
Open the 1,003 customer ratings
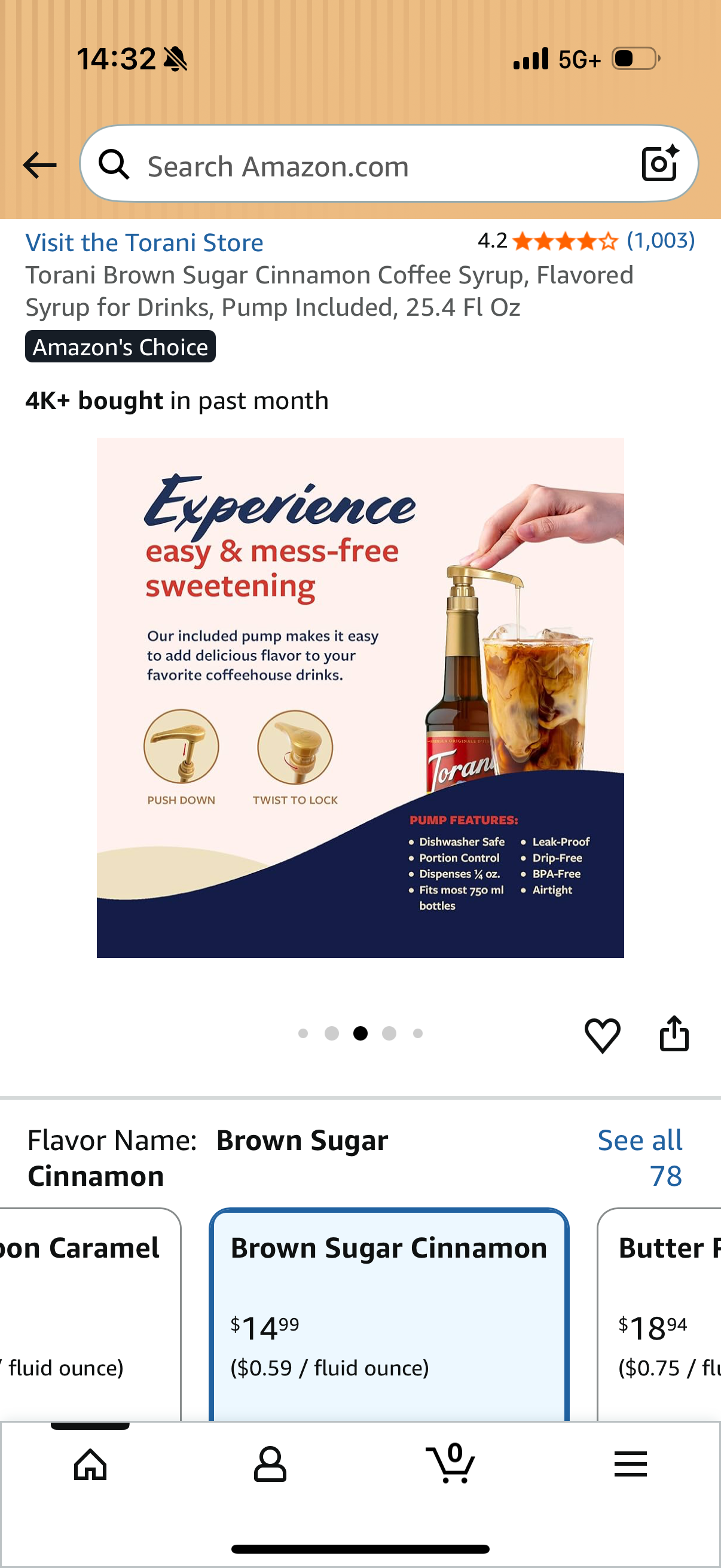coord(661,240)
